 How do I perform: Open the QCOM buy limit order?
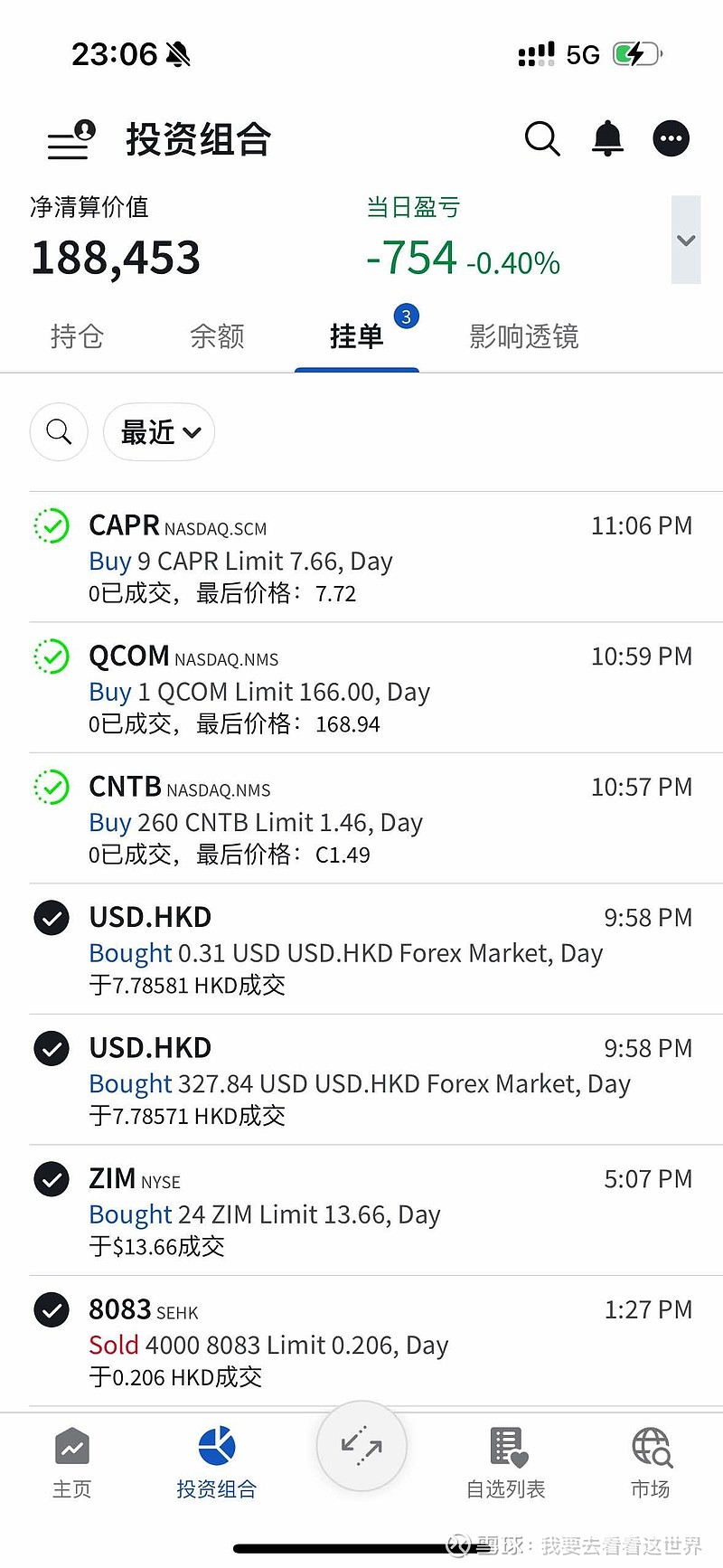(x=361, y=688)
